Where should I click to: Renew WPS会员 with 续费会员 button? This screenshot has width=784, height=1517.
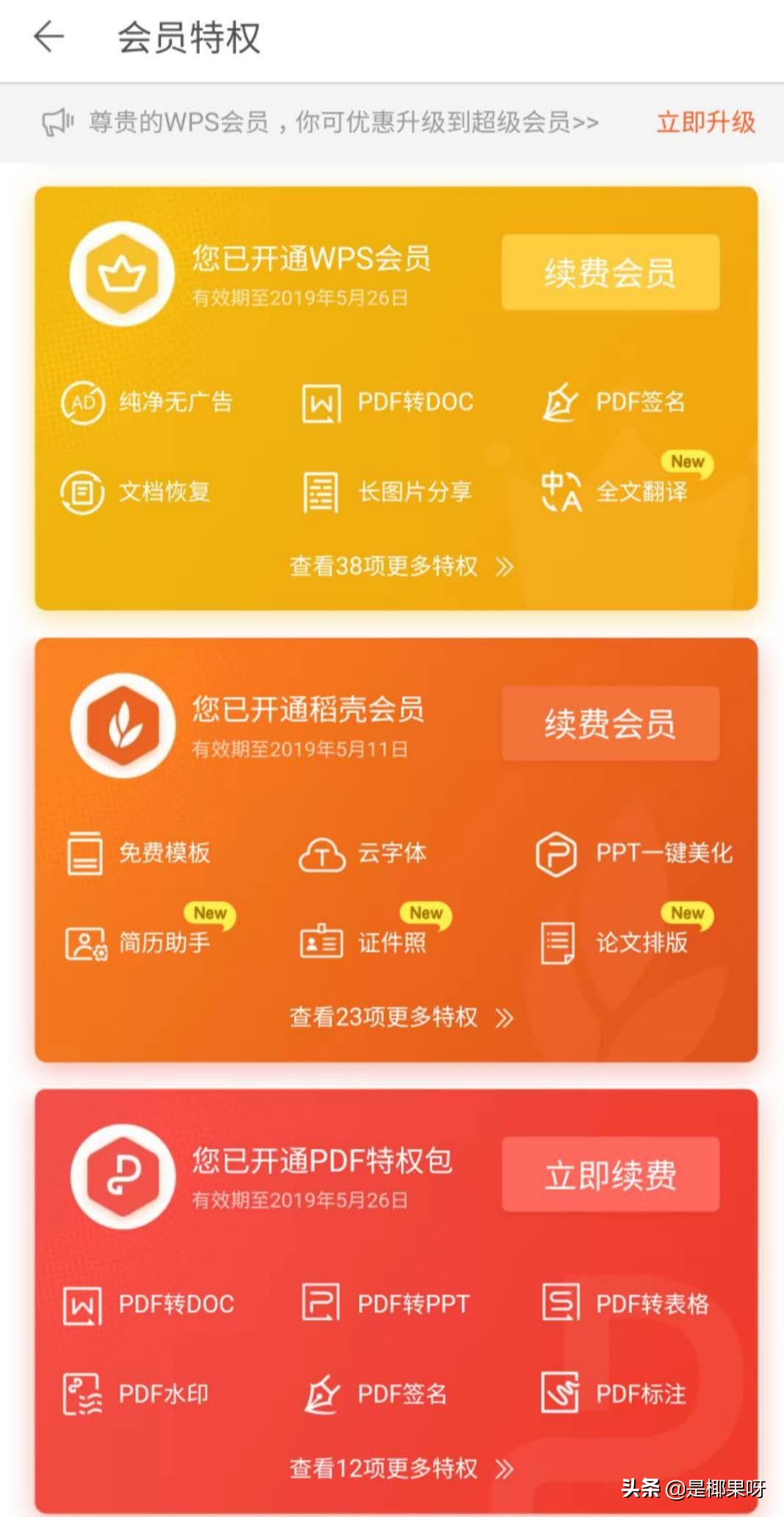pyautogui.click(x=610, y=273)
